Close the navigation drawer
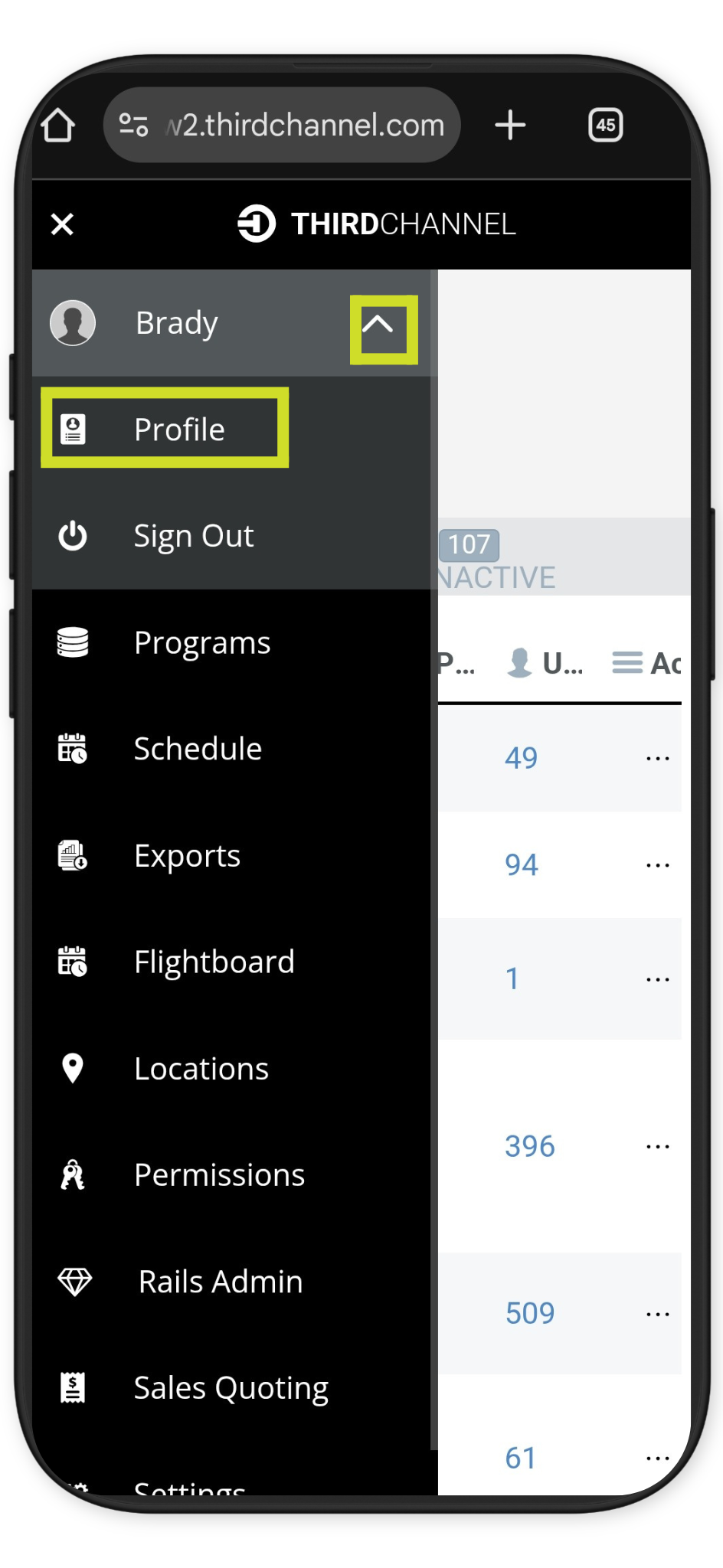This screenshot has height=1568, width=723. 62,224
